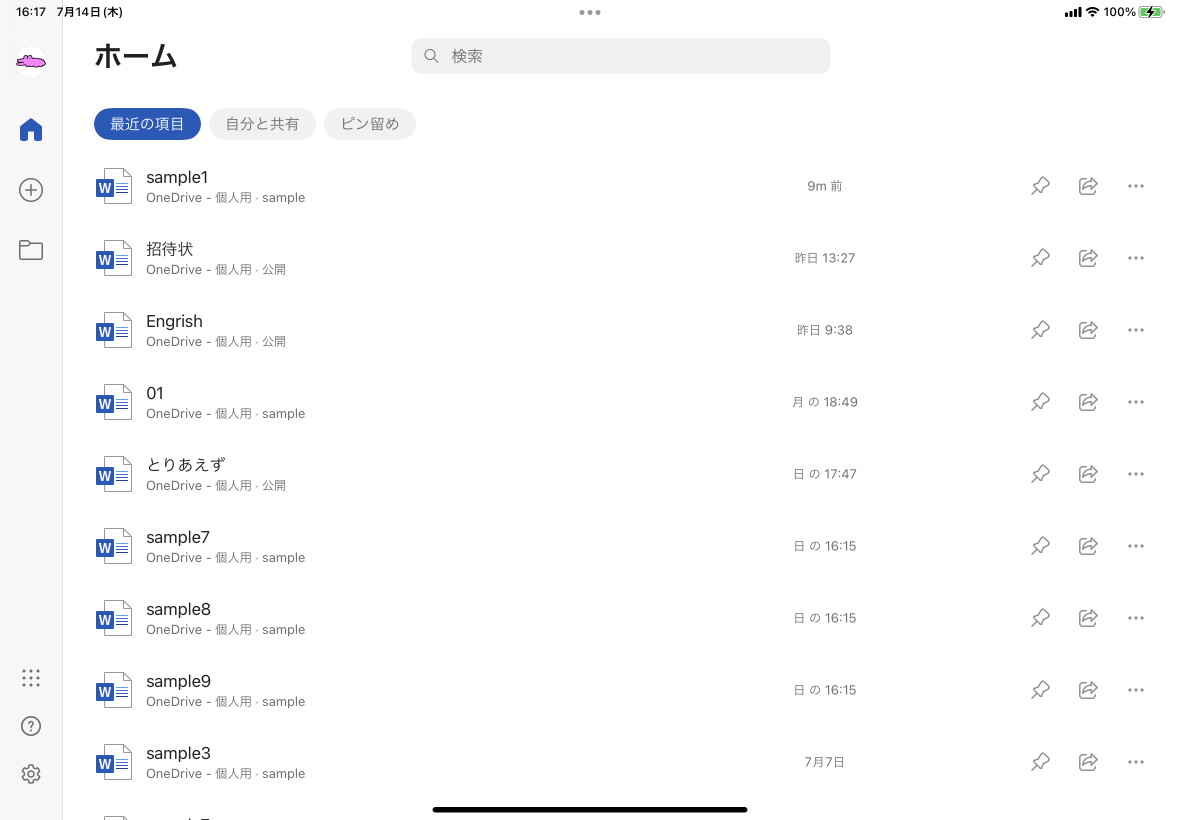The width and height of the screenshot is (1180, 820).
Task: Open more options for sample3
Action: click(x=1135, y=762)
